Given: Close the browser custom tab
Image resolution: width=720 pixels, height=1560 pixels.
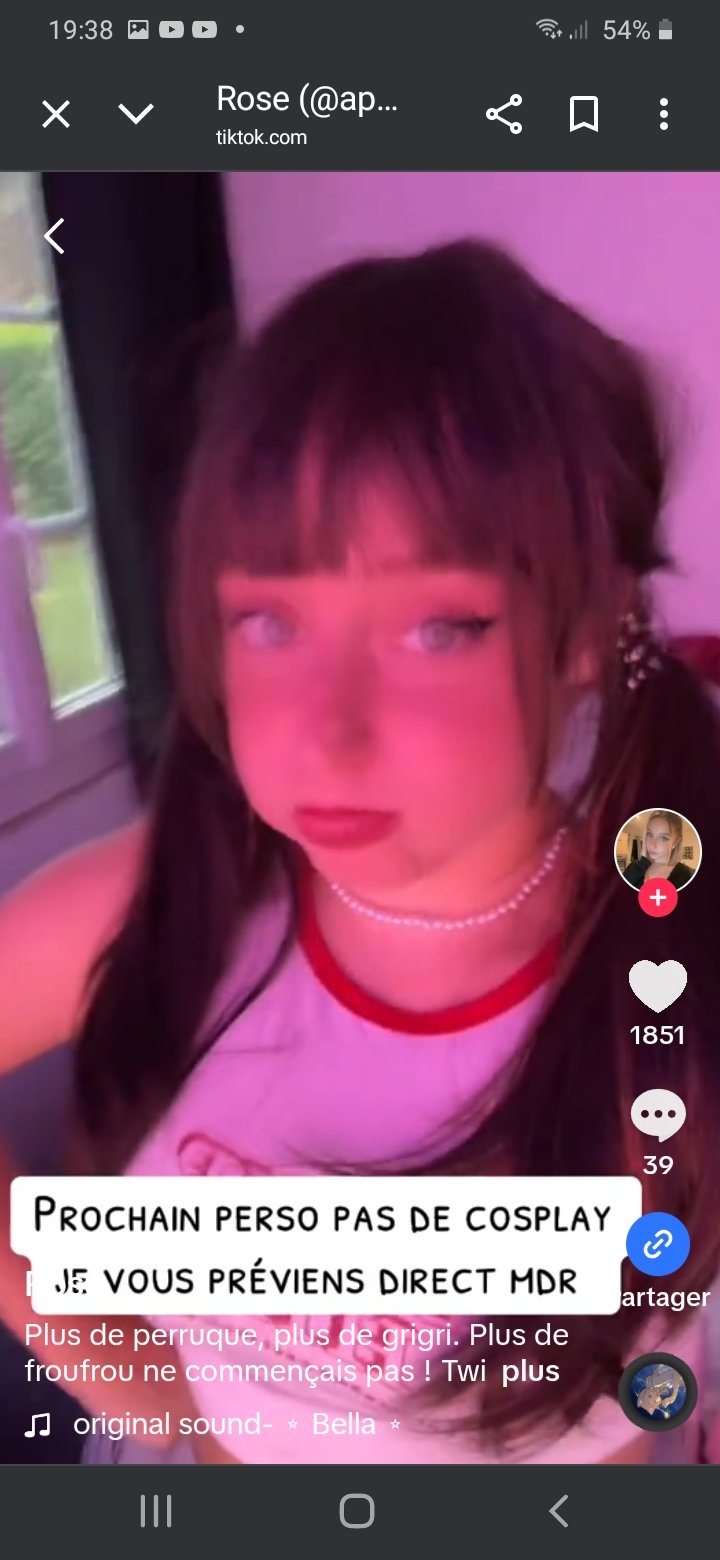Looking at the screenshot, I should point(56,115).
